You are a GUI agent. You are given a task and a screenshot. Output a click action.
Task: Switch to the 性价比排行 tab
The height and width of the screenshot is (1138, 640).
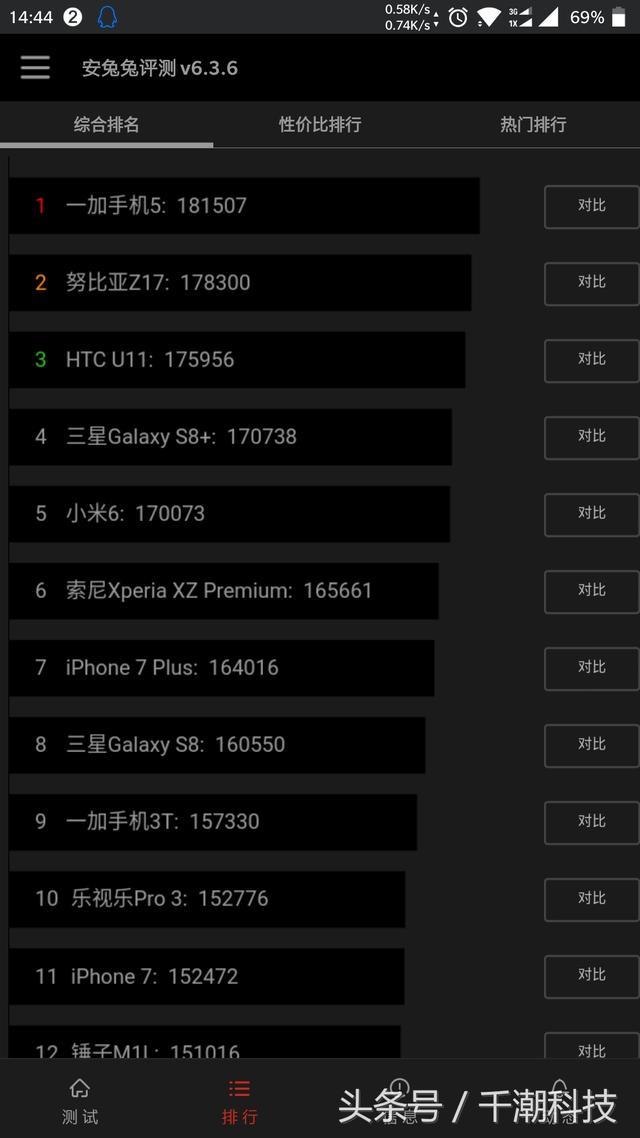pos(320,125)
